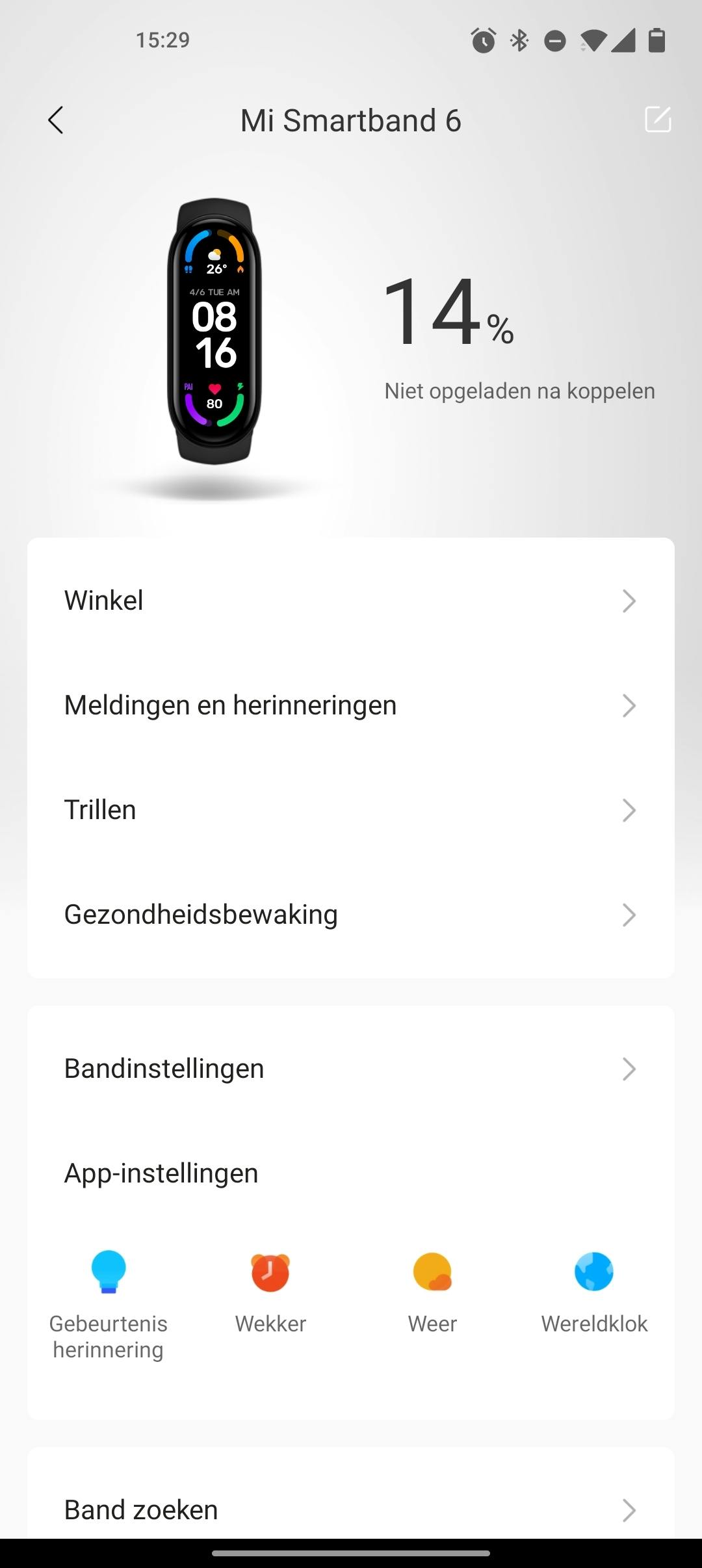Open the Wereldklok shortcut
This screenshot has width=702, height=1568.
click(x=594, y=1292)
